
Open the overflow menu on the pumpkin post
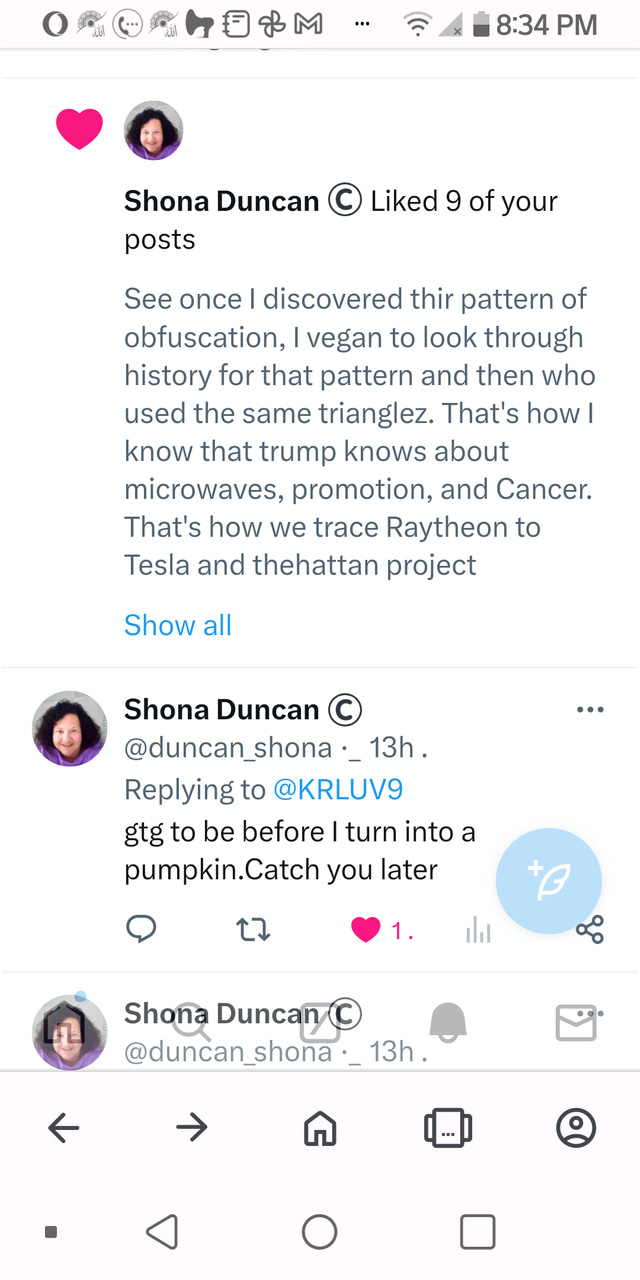coord(590,710)
